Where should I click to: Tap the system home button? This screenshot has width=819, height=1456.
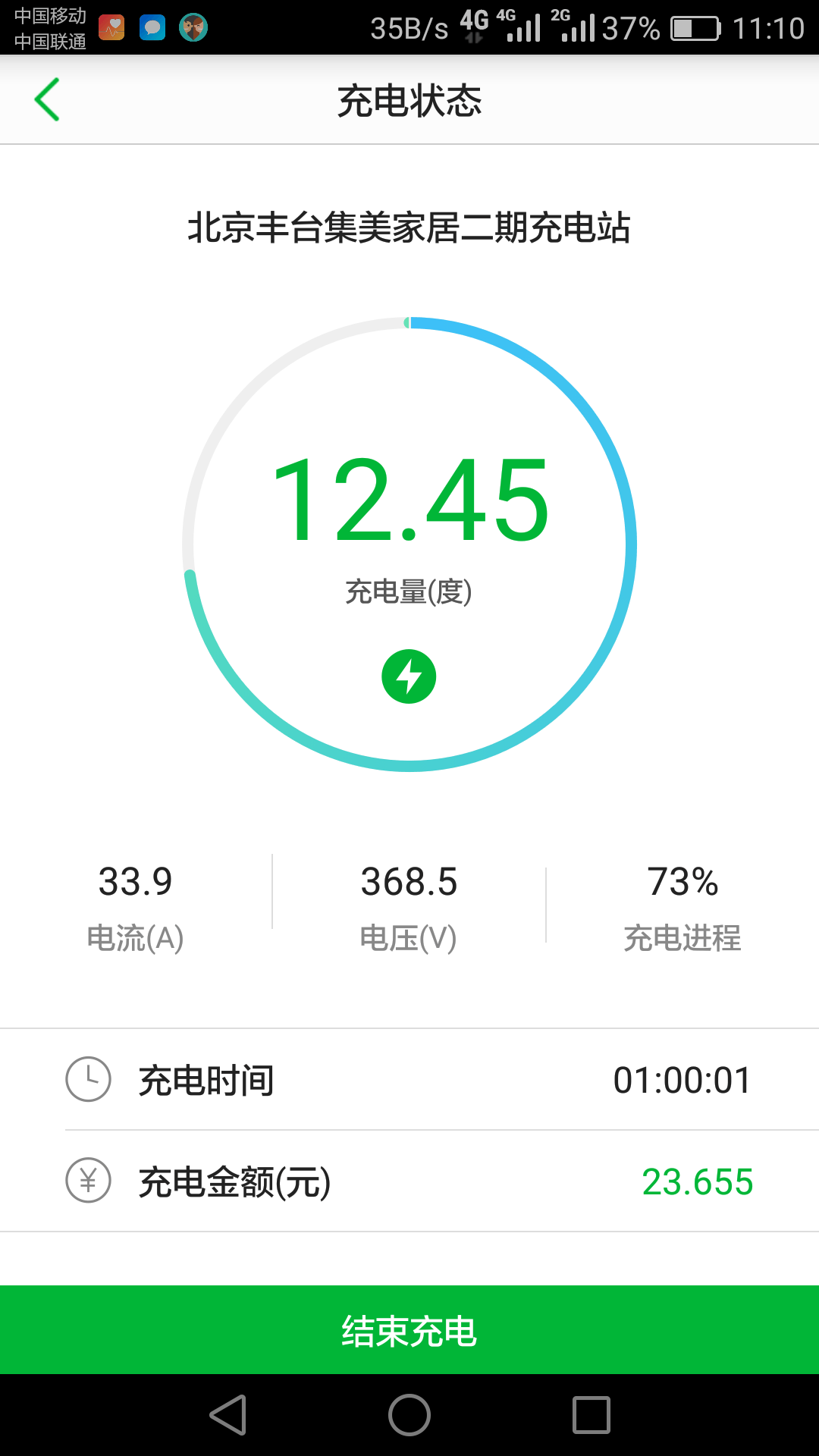[409, 1415]
